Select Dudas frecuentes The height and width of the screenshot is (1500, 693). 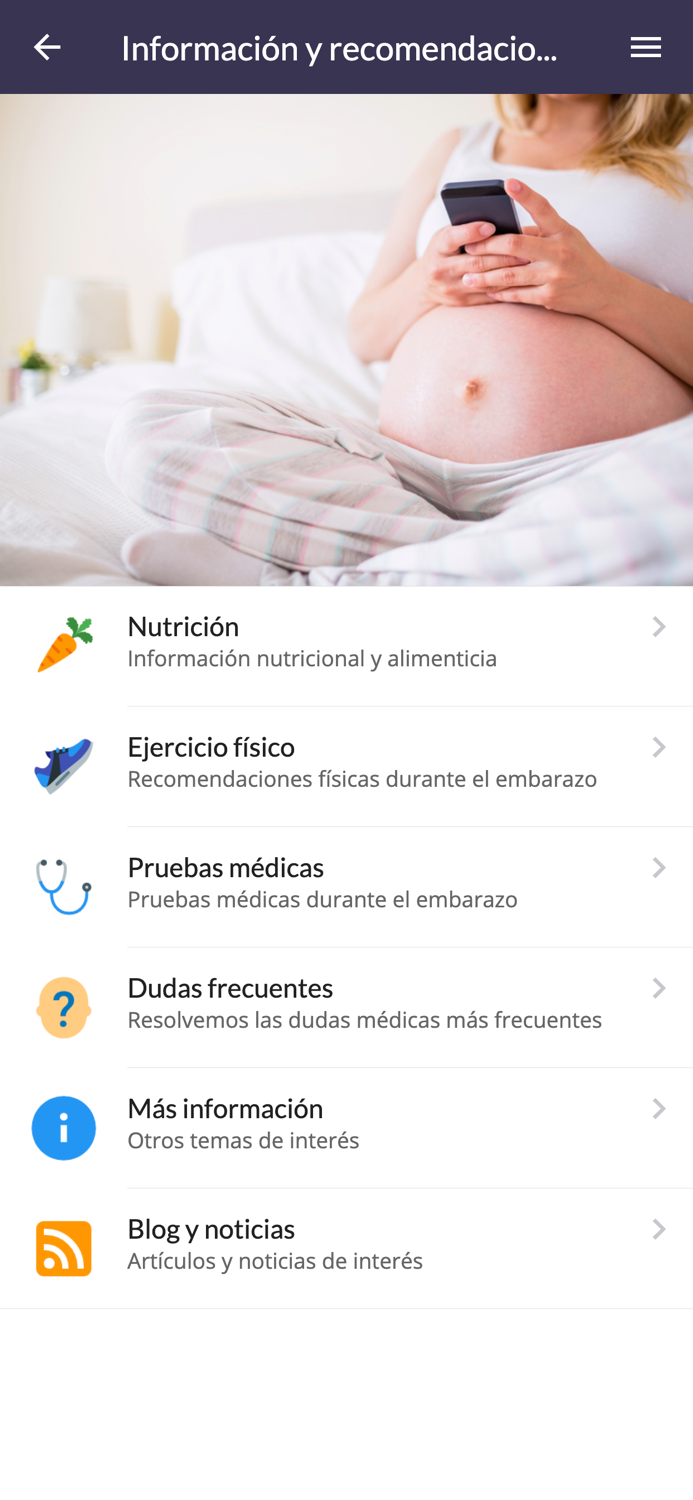click(346, 1008)
